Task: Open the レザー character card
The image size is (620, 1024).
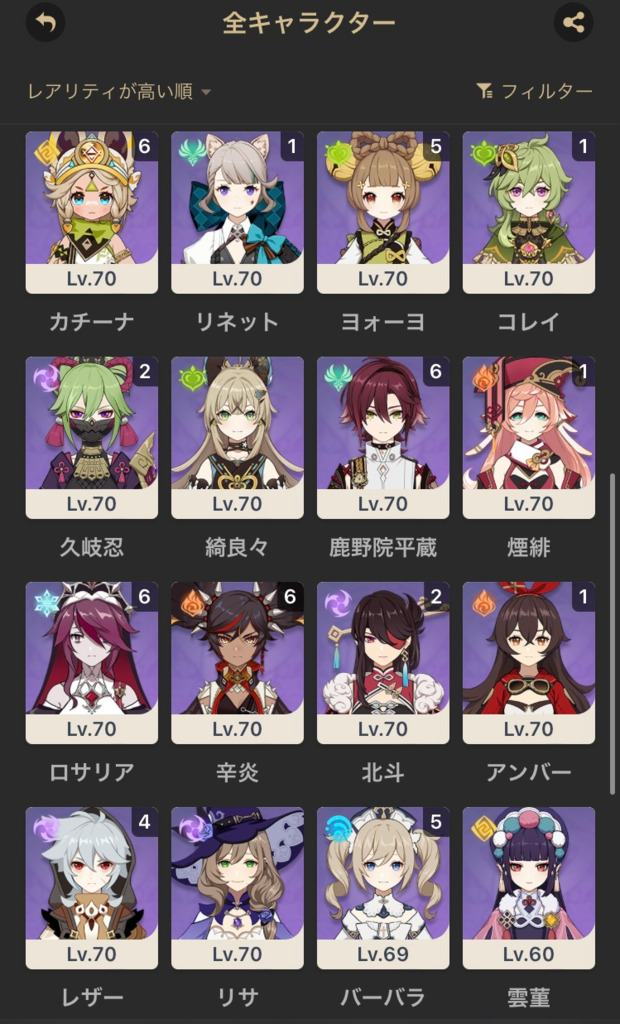Action: [91, 888]
